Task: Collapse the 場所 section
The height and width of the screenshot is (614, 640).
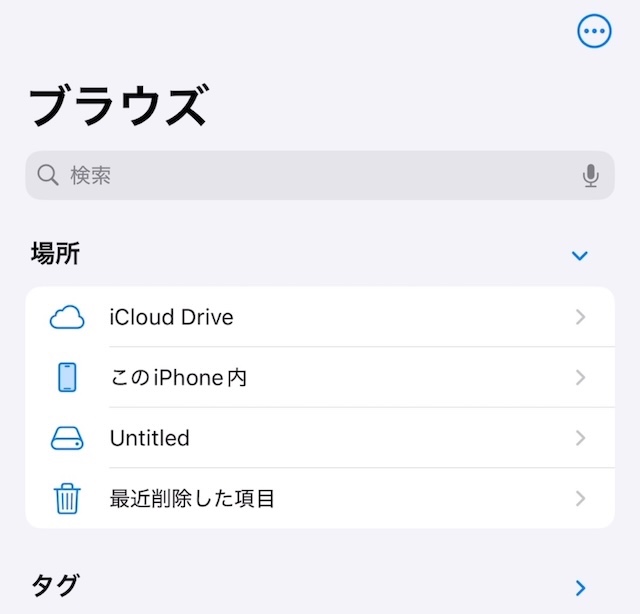Action: 579,256
